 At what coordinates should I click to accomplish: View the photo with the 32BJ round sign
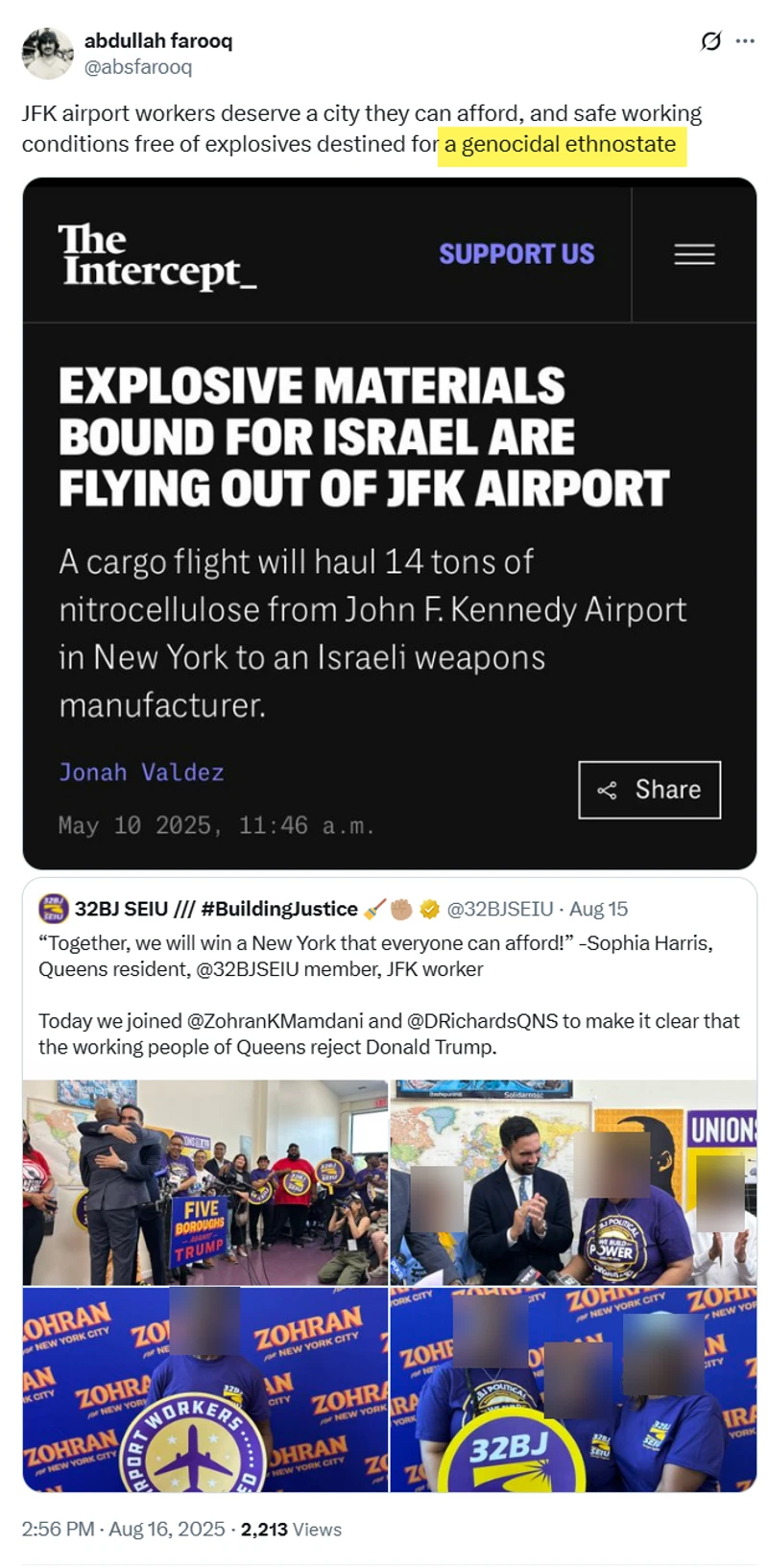tap(573, 1390)
